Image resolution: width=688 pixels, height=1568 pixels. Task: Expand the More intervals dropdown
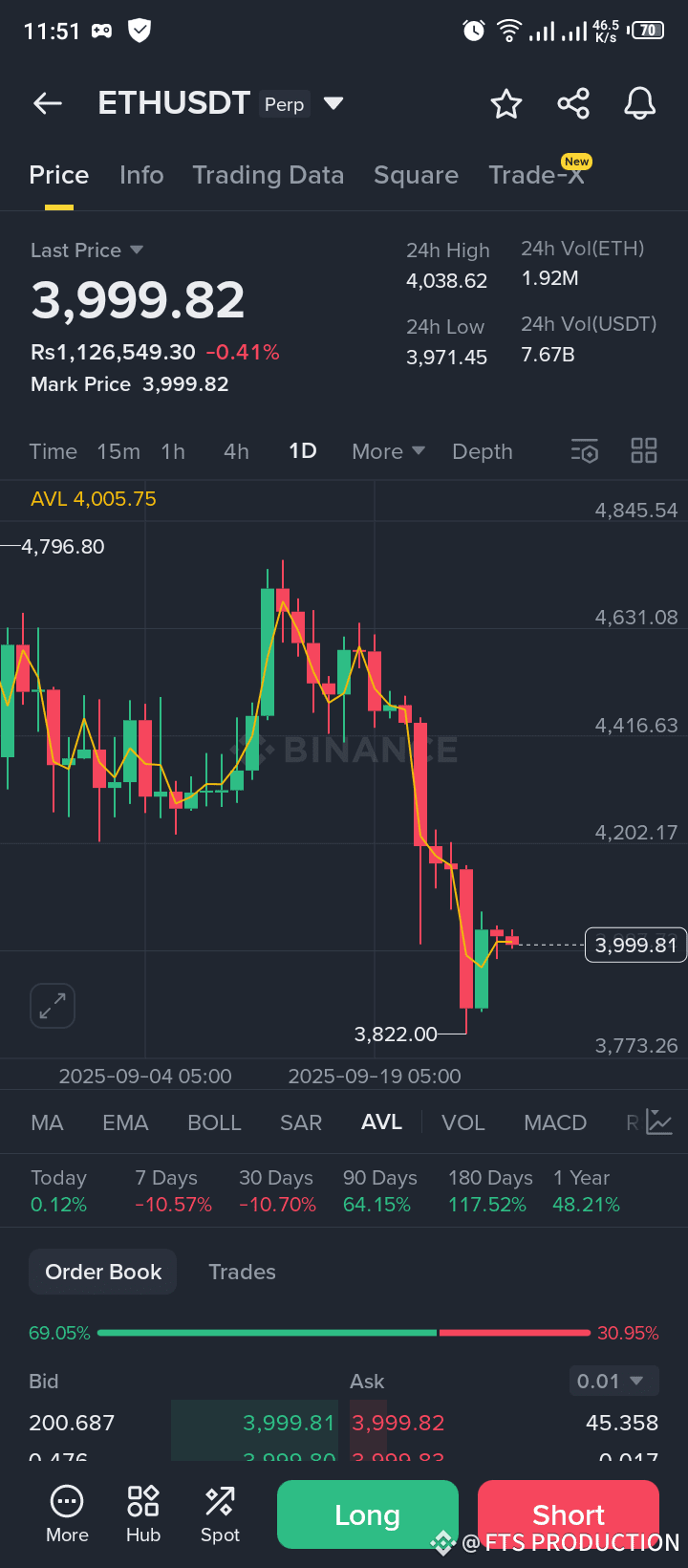388,451
